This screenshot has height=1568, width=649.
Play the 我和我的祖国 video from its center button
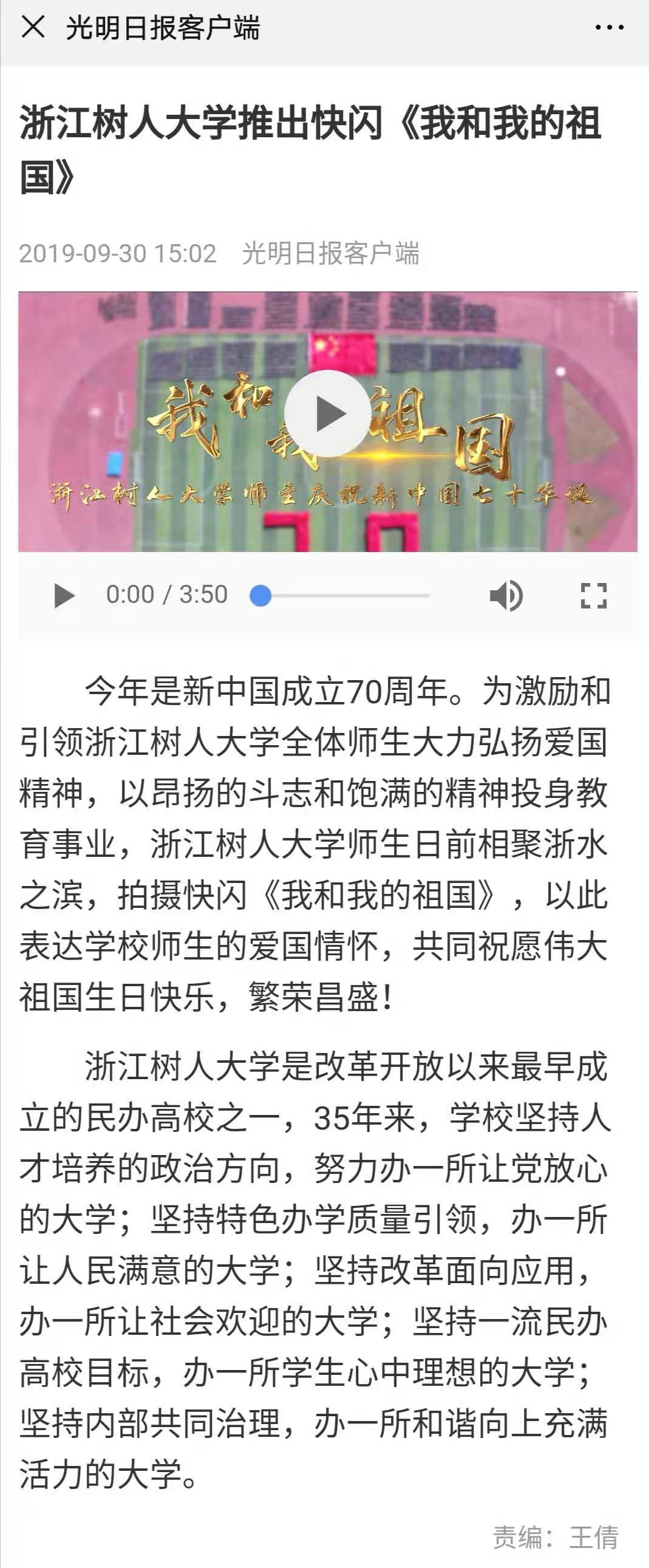pyautogui.click(x=328, y=414)
